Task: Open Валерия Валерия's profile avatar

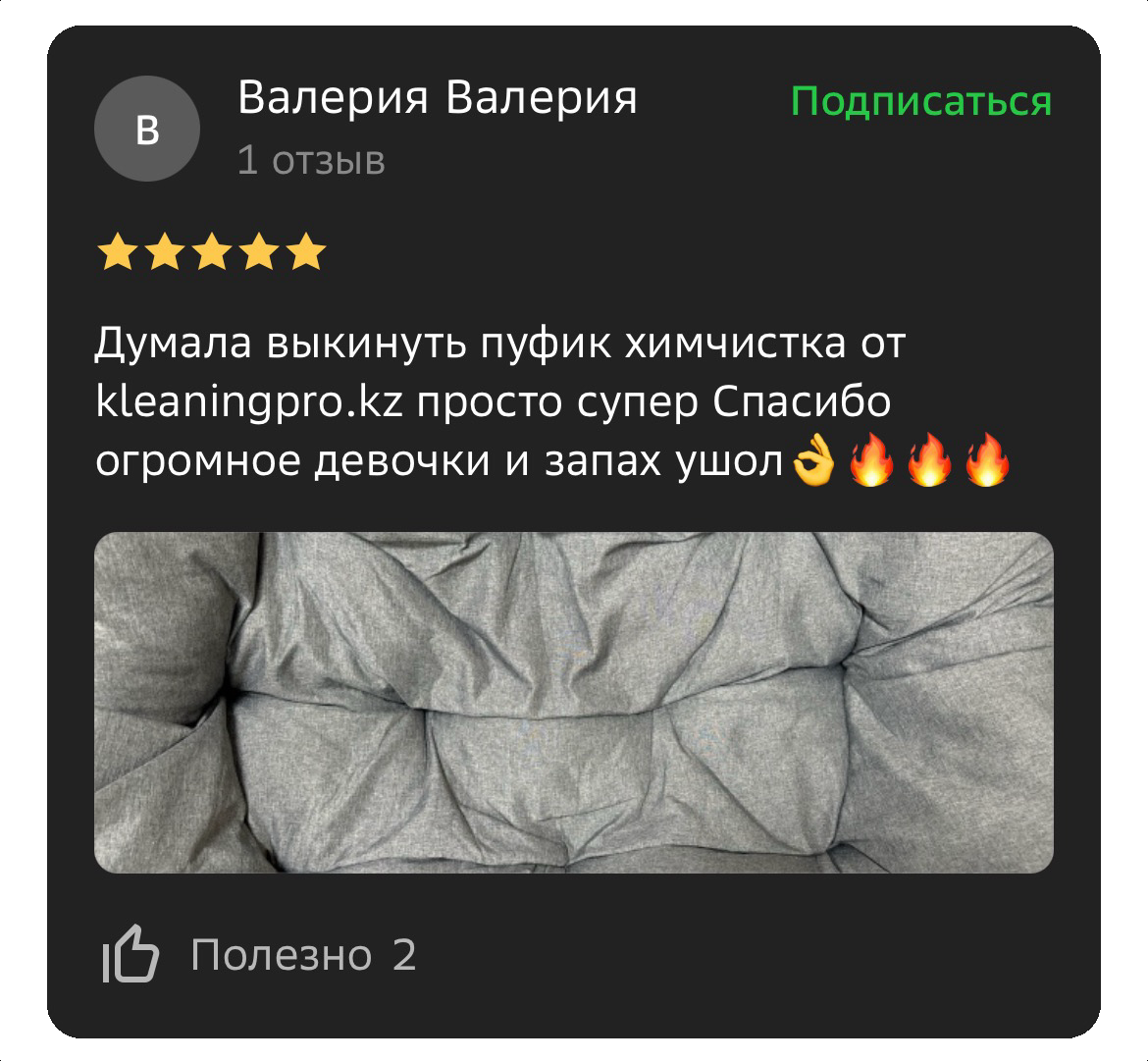Action: coord(147,129)
